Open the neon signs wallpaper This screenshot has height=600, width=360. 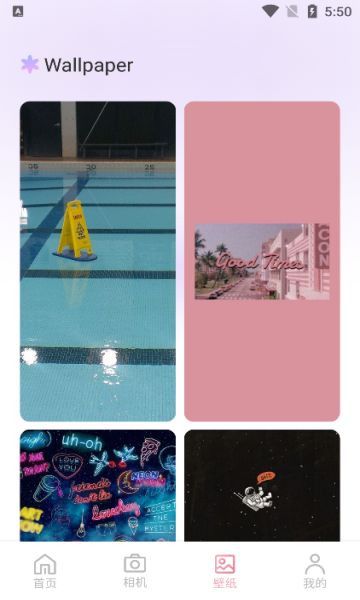[x=98, y=485]
